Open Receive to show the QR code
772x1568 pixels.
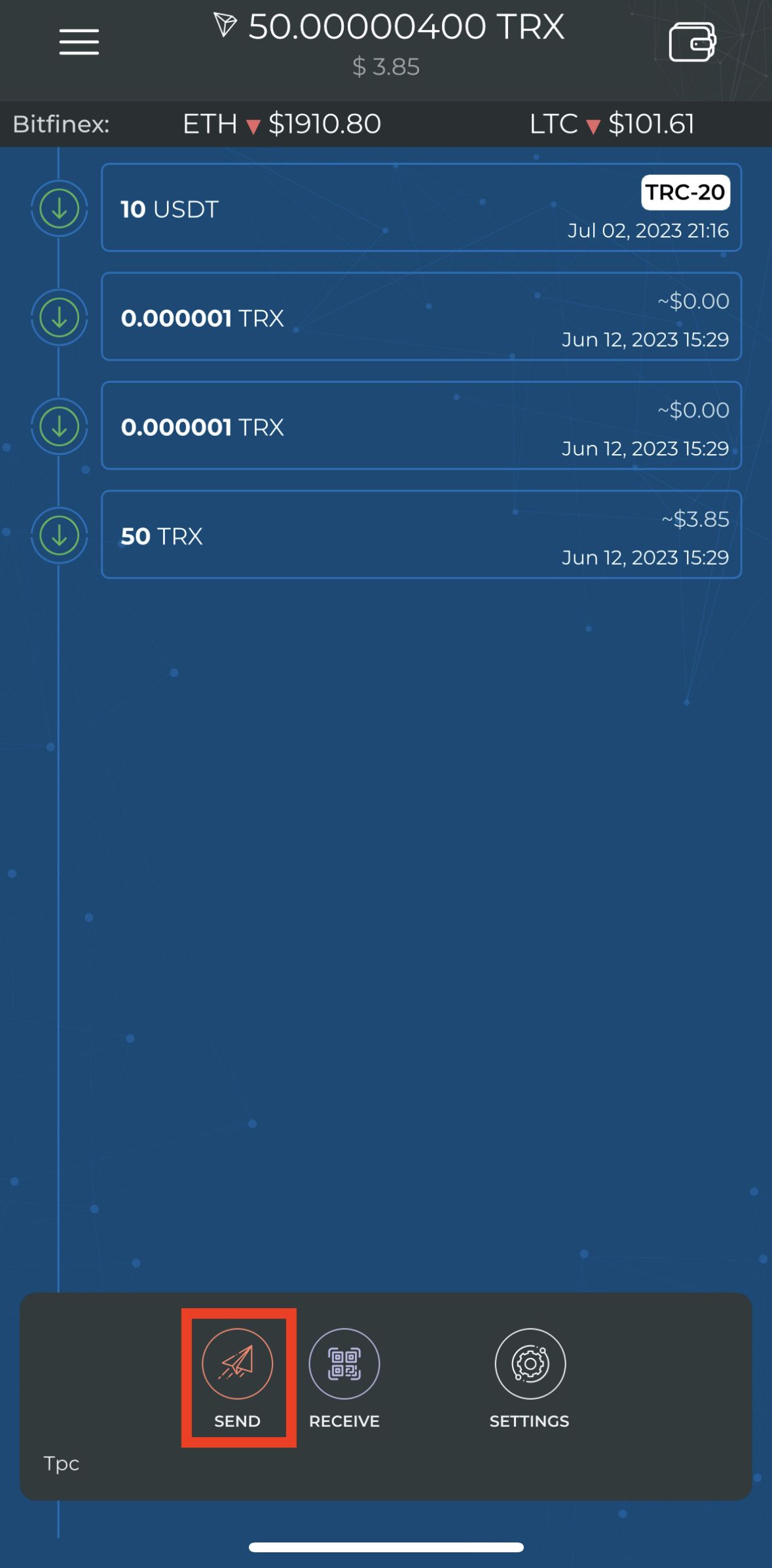click(344, 1376)
